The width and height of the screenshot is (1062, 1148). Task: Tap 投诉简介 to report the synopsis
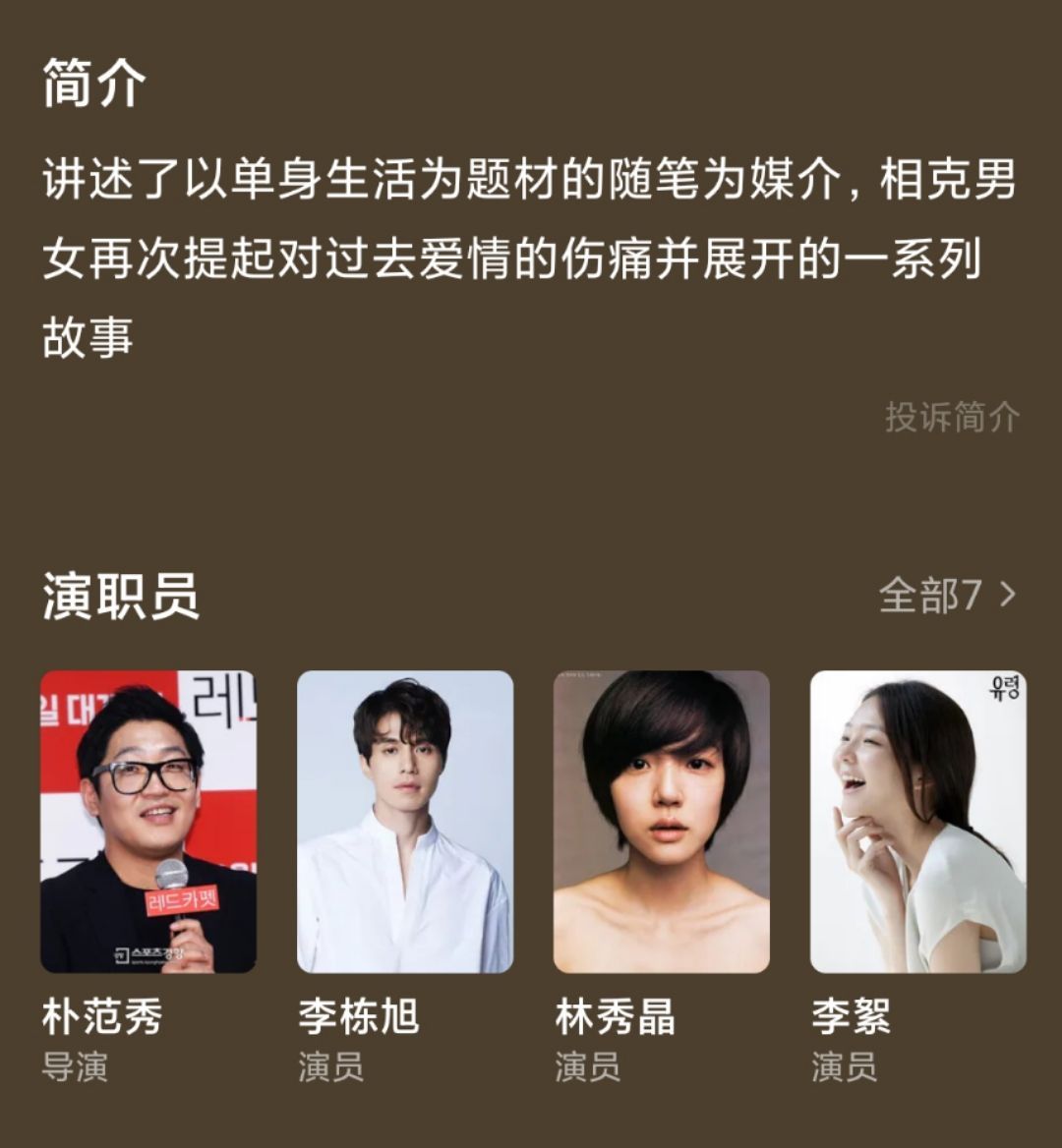pyautogui.click(x=952, y=417)
